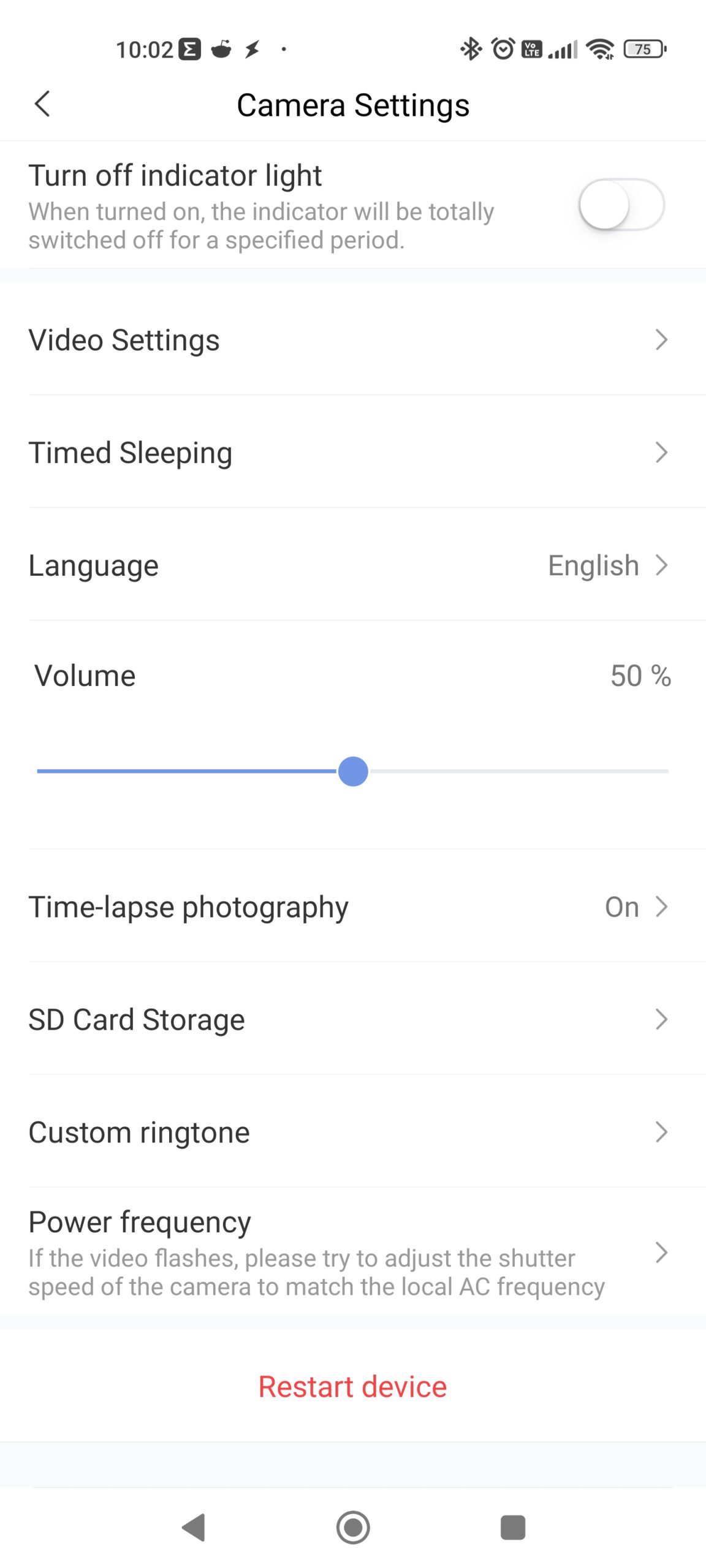Image resolution: width=706 pixels, height=1568 pixels.
Task: Open Timed Sleeping options
Action: point(353,452)
